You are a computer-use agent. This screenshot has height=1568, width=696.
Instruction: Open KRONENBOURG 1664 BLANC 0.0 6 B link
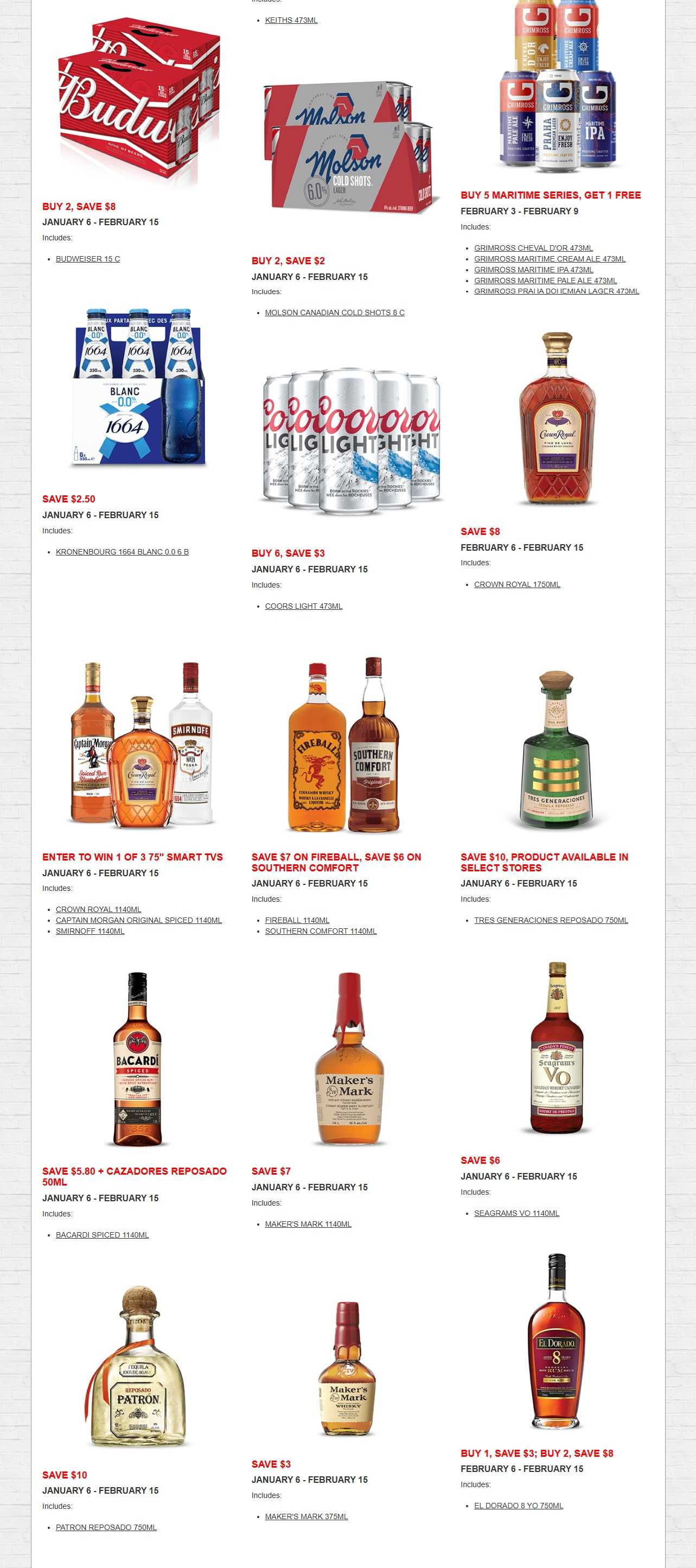point(122,551)
